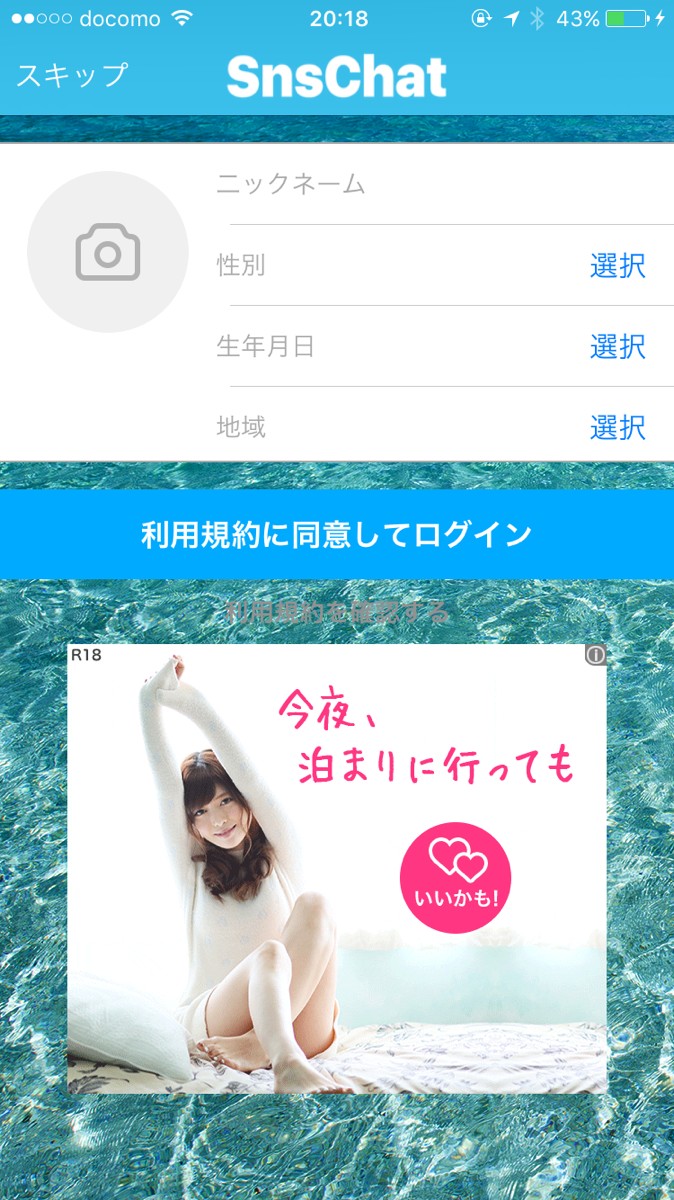The height and width of the screenshot is (1200, 674).
Task: Open the R18 advertisement banner
Action: coord(337,870)
